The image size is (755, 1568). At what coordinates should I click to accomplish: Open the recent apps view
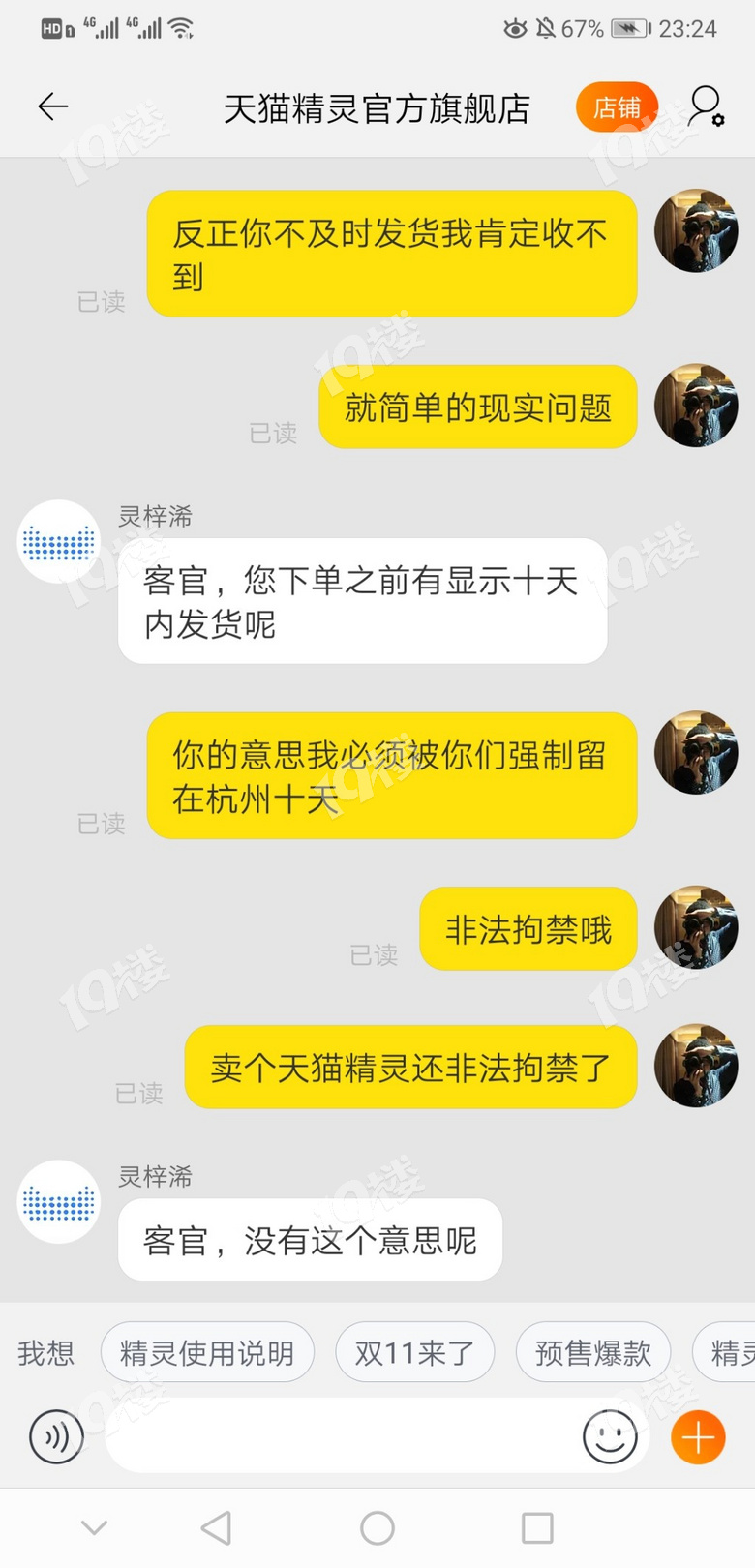tap(537, 1528)
